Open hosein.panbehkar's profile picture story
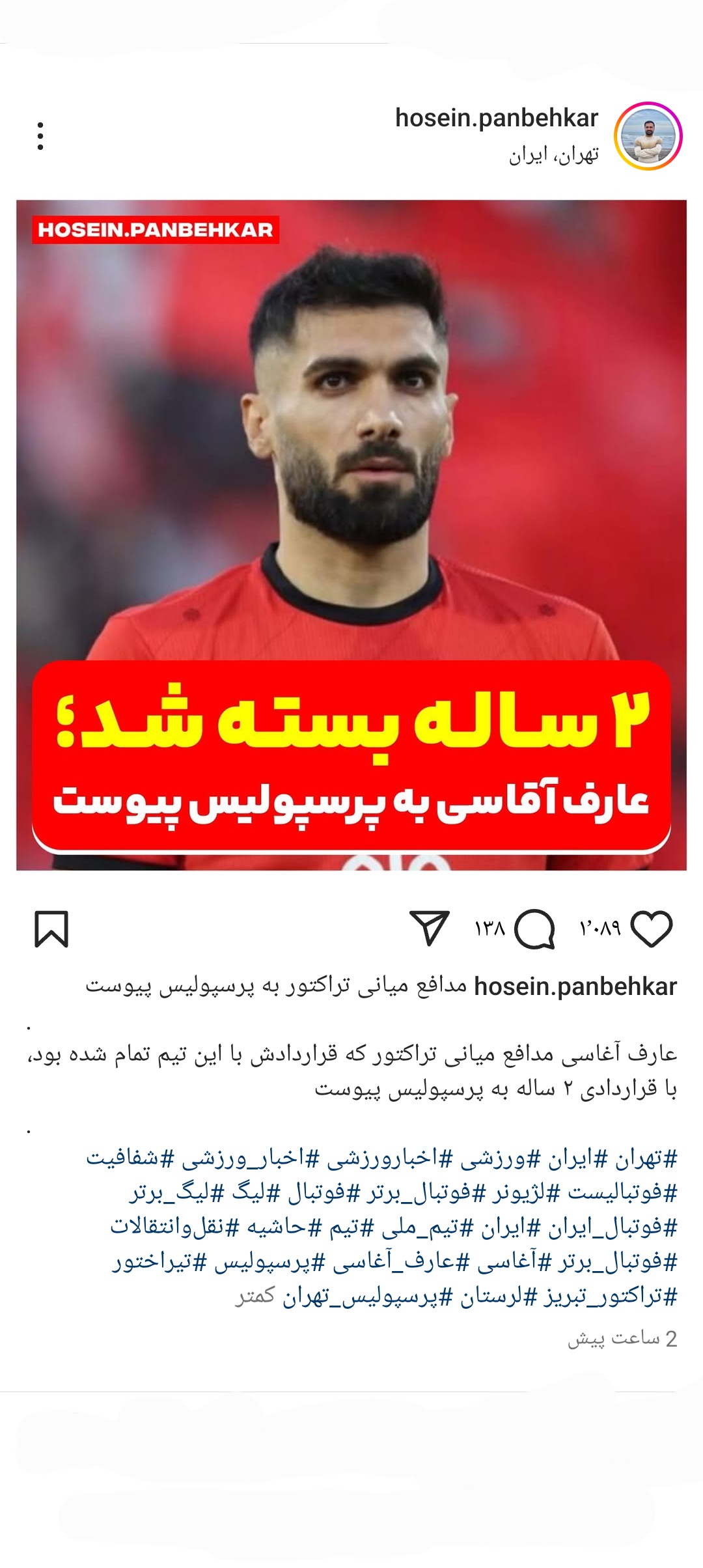 [x=648, y=136]
